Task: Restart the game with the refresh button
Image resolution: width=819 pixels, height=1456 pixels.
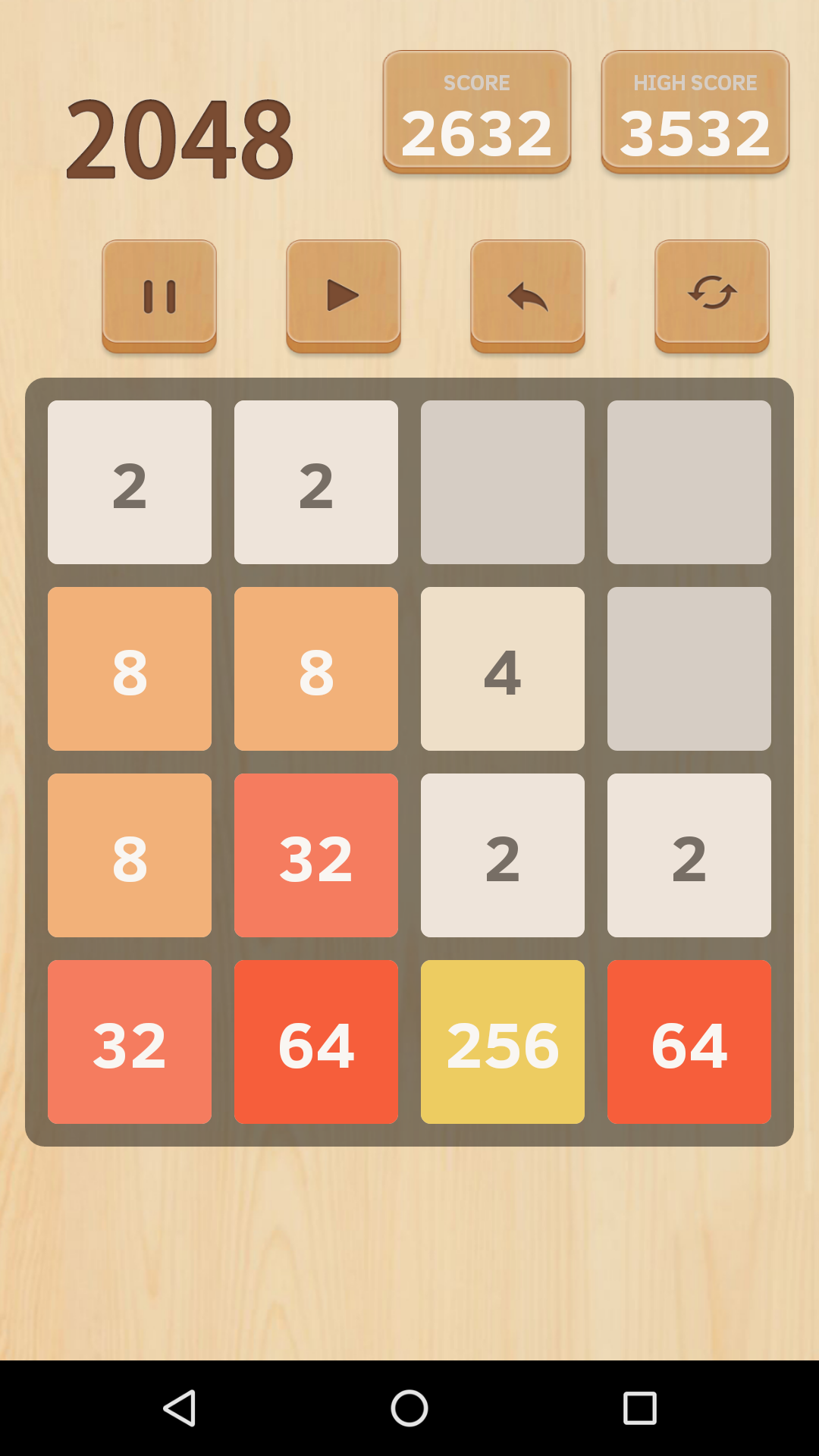Action: [x=712, y=296]
